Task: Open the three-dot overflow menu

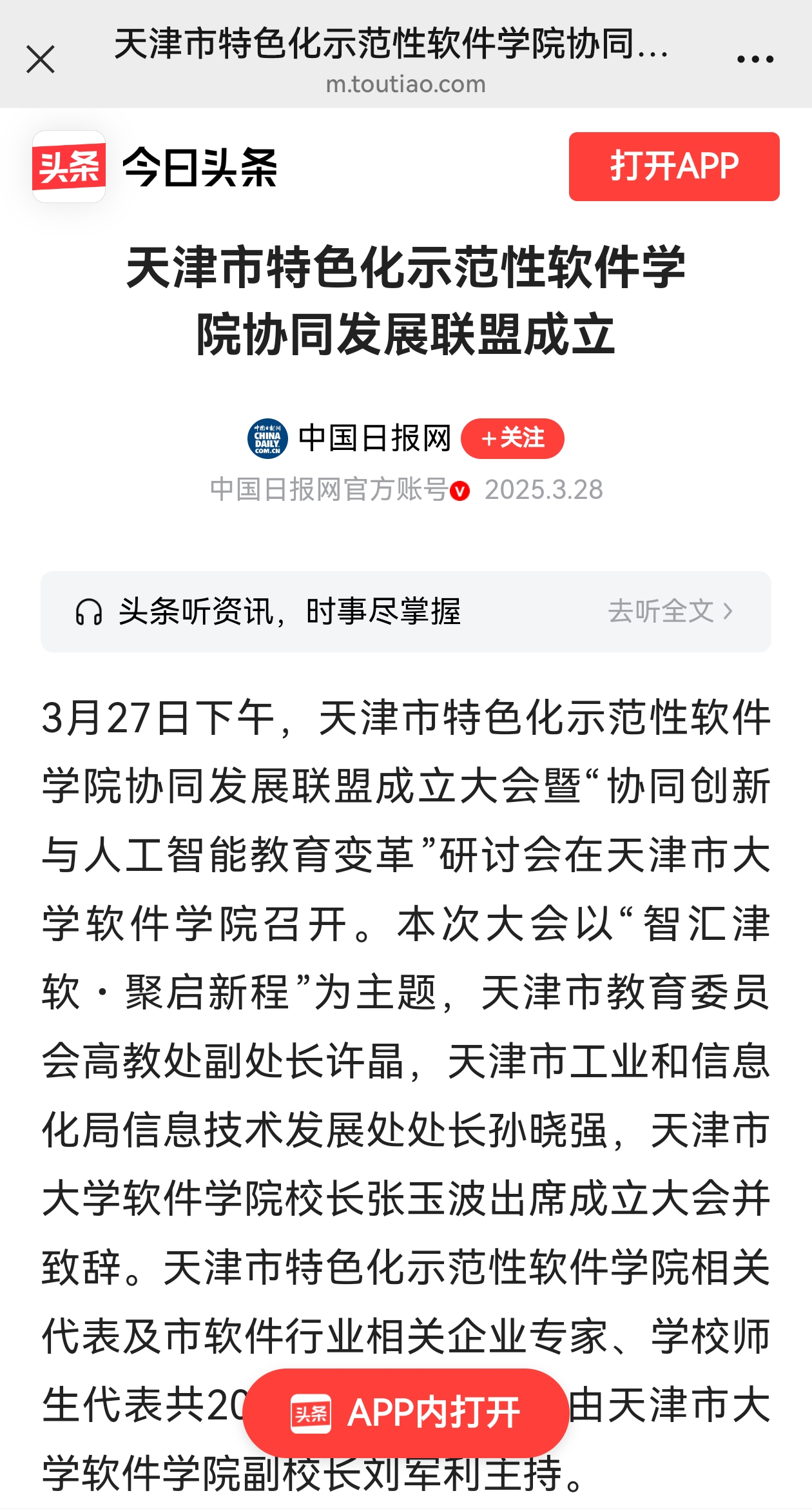Action: [x=755, y=60]
